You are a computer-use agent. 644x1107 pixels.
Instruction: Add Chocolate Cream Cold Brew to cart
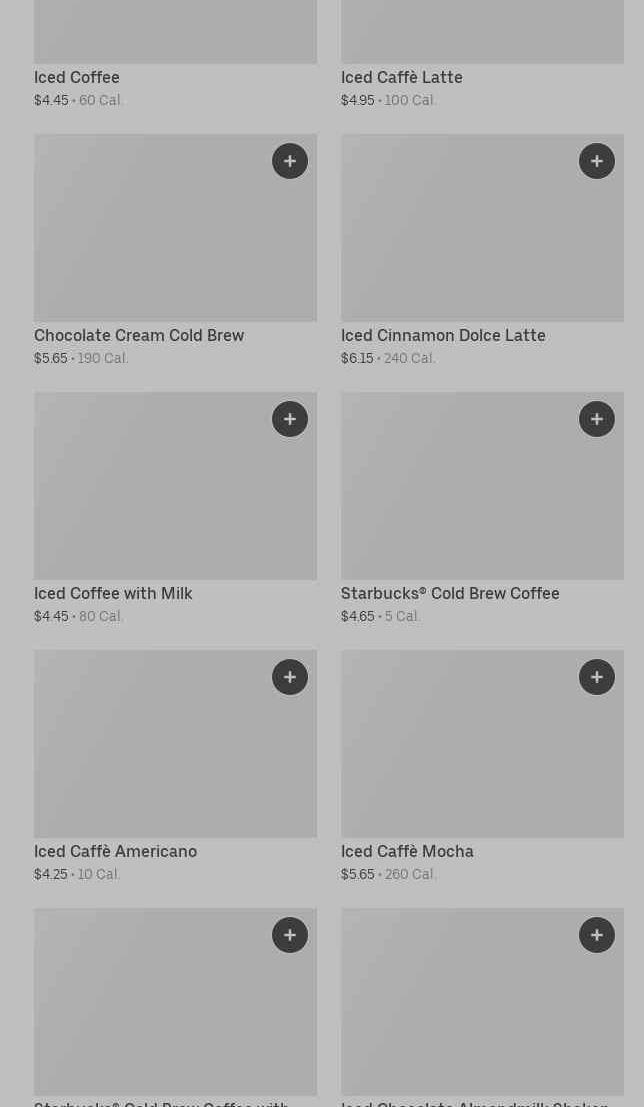tap(290, 161)
